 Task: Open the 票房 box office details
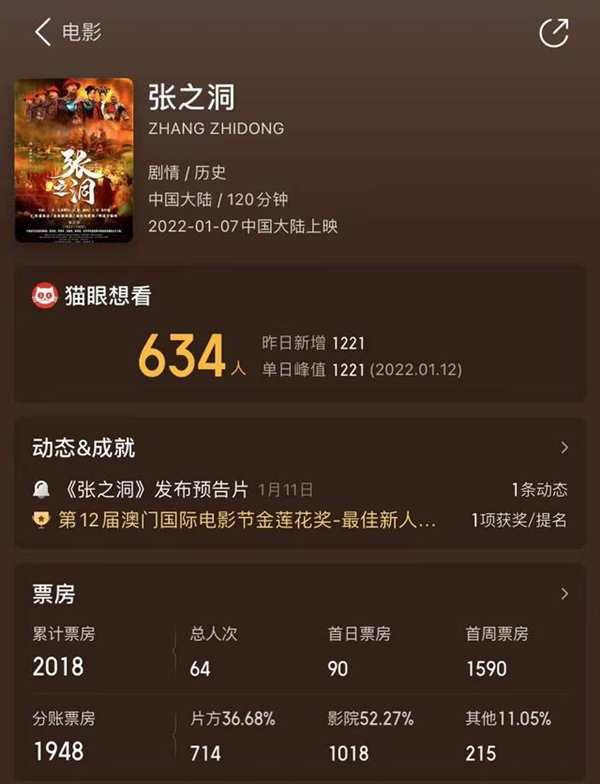[564, 594]
